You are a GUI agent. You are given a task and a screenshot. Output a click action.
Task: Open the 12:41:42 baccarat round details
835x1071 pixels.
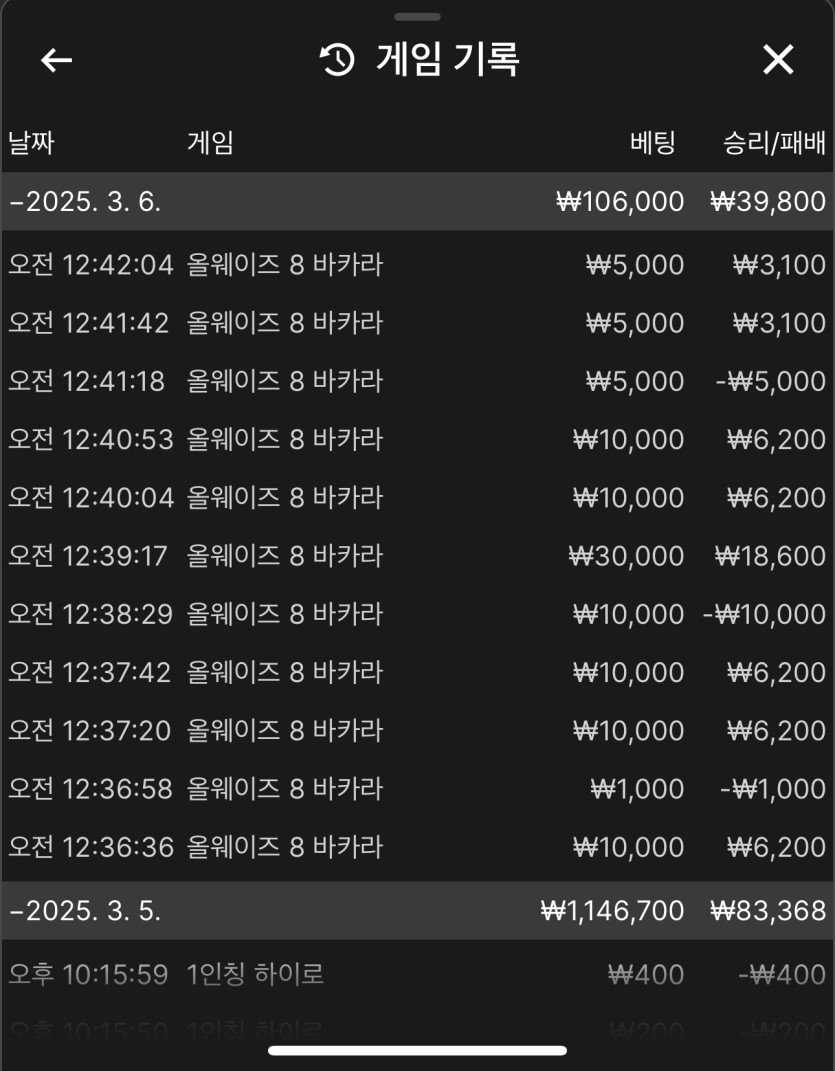[x=417, y=323]
